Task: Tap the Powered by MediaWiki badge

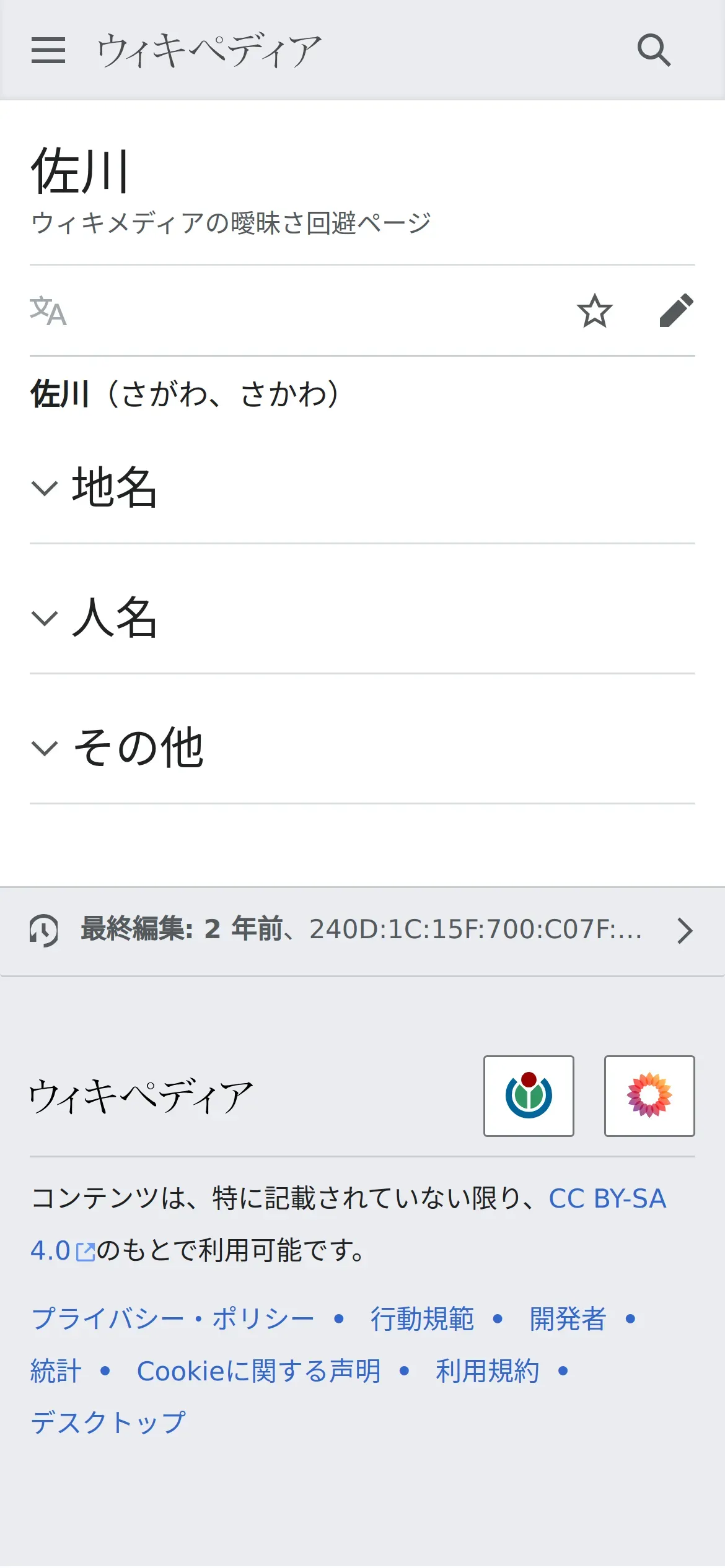Action: pos(649,1095)
